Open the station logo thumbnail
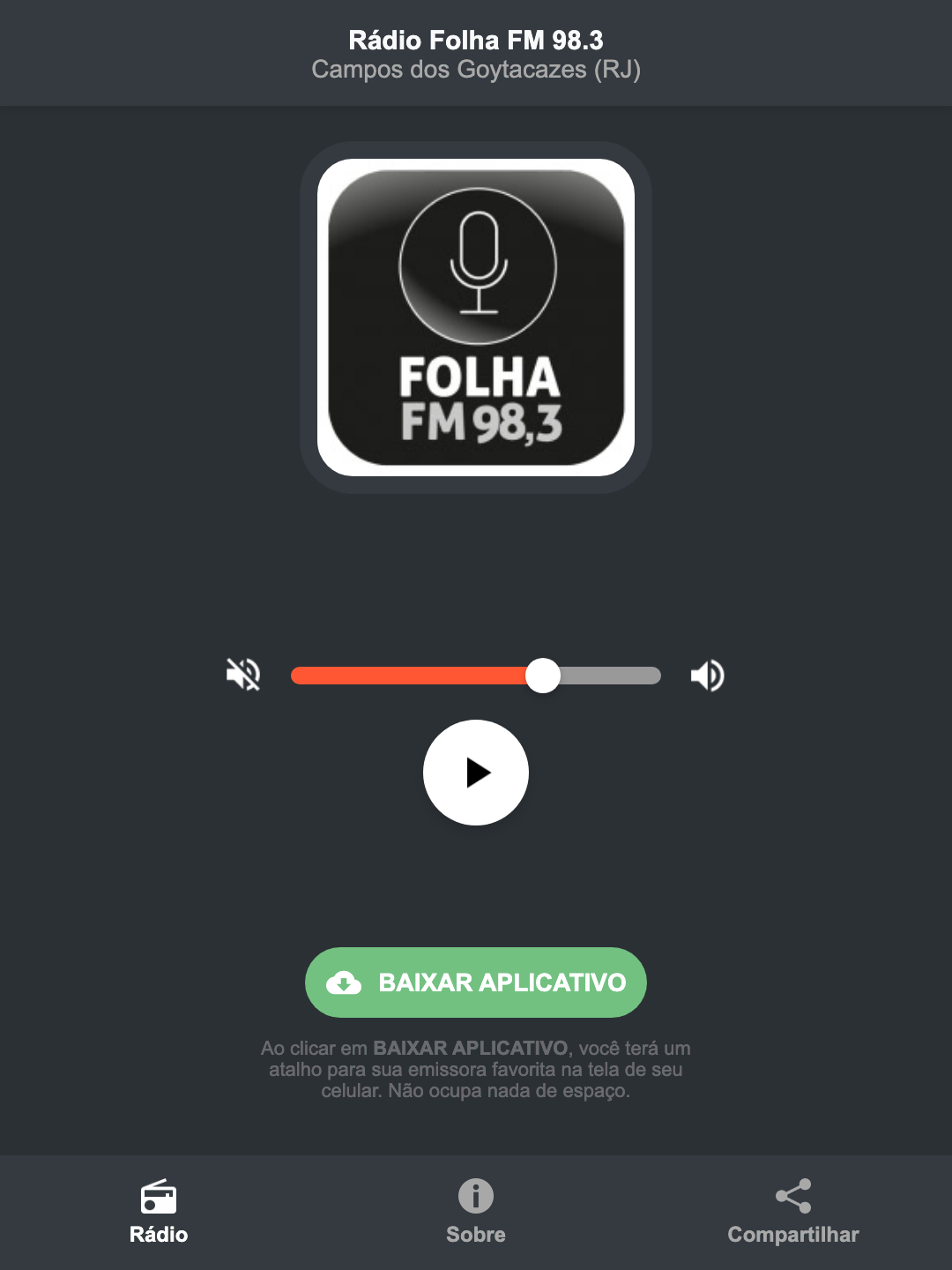The height and width of the screenshot is (1270, 952). click(x=475, y=313)
